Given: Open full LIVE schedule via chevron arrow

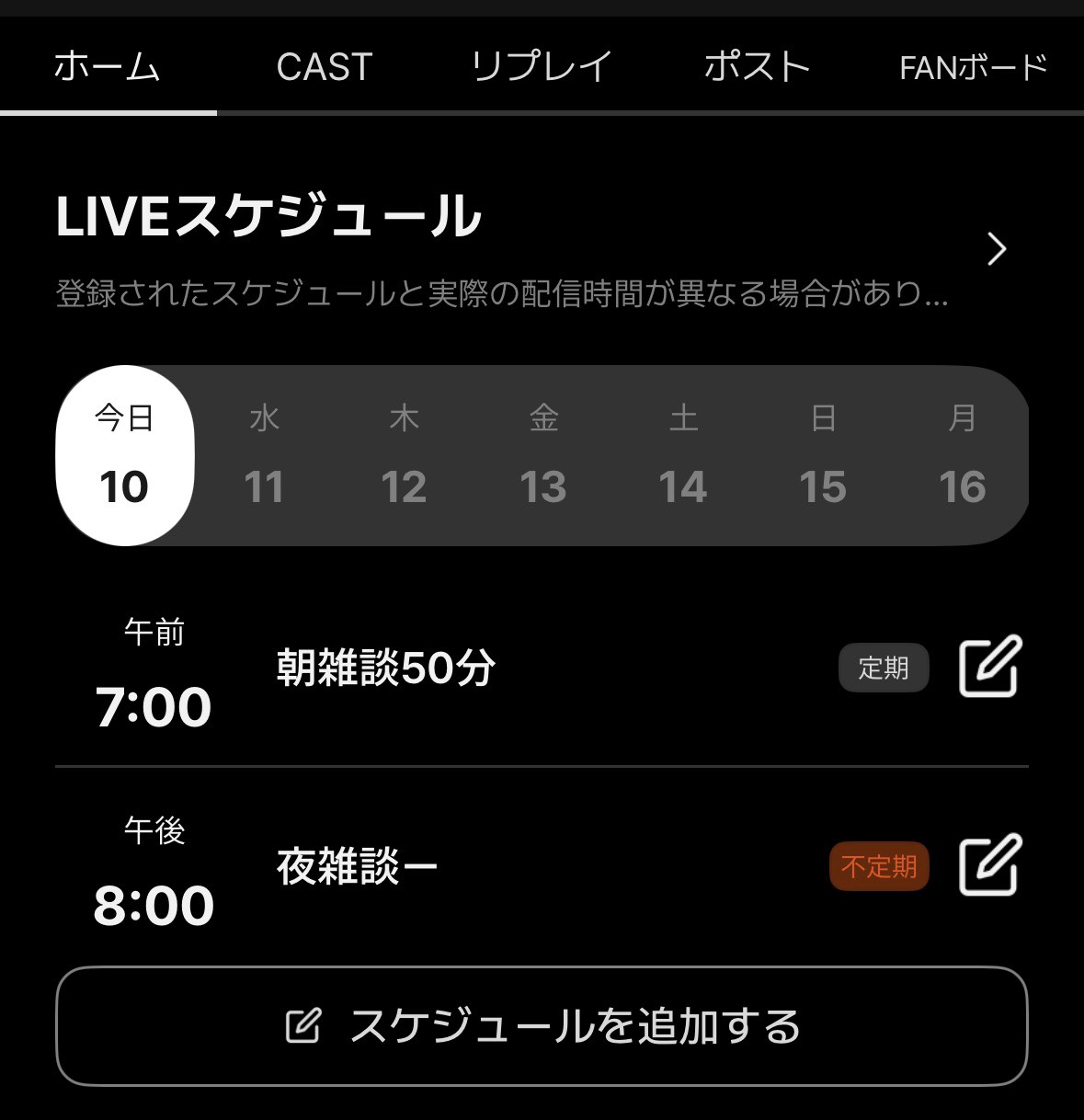Looking at the screenshot, I should coord(997,248).
